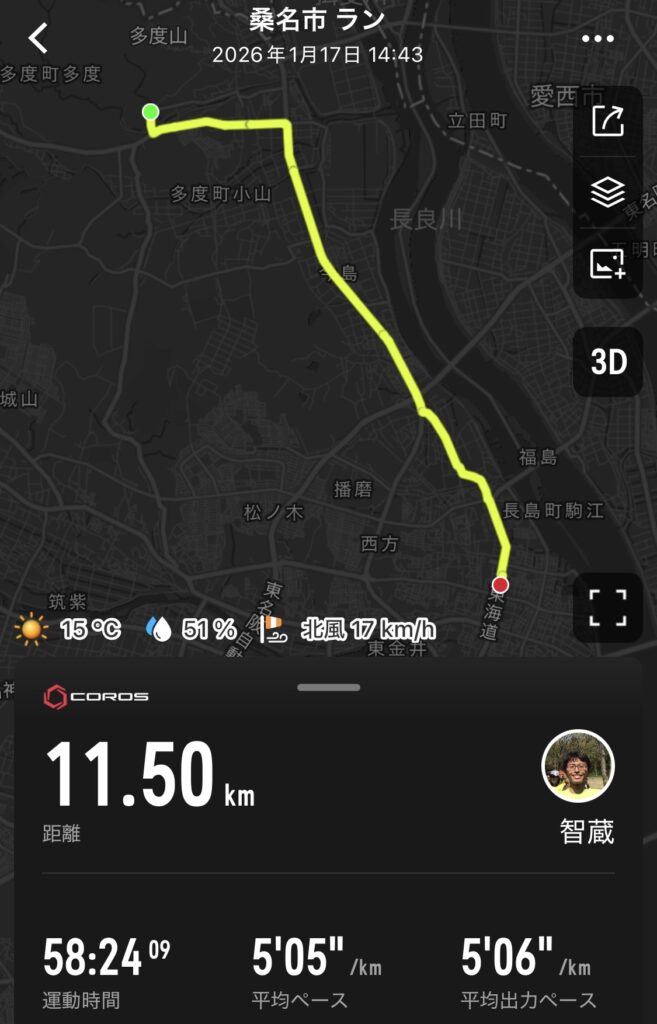Open the map layers selector

(x=607, y=192)
